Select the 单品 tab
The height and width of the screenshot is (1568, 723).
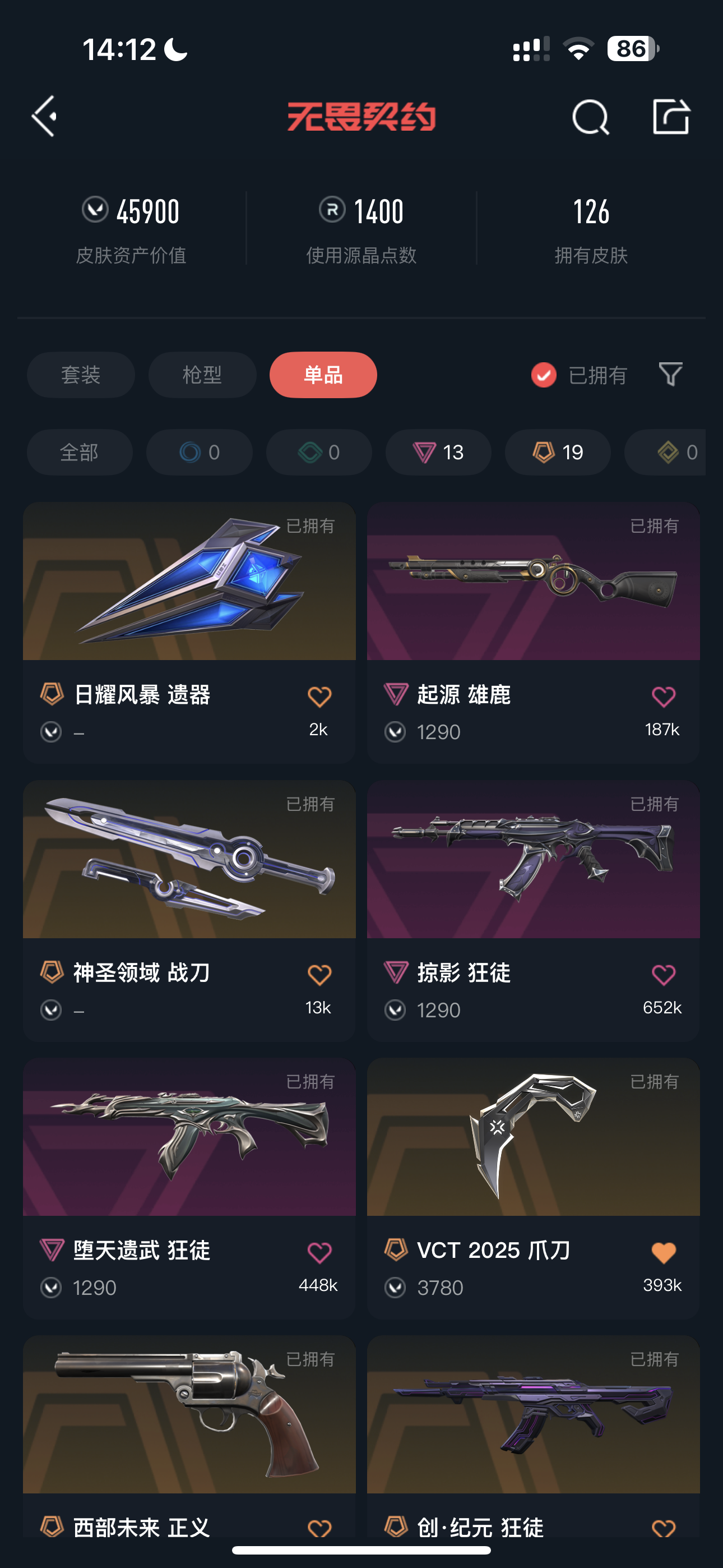(323, 375)
